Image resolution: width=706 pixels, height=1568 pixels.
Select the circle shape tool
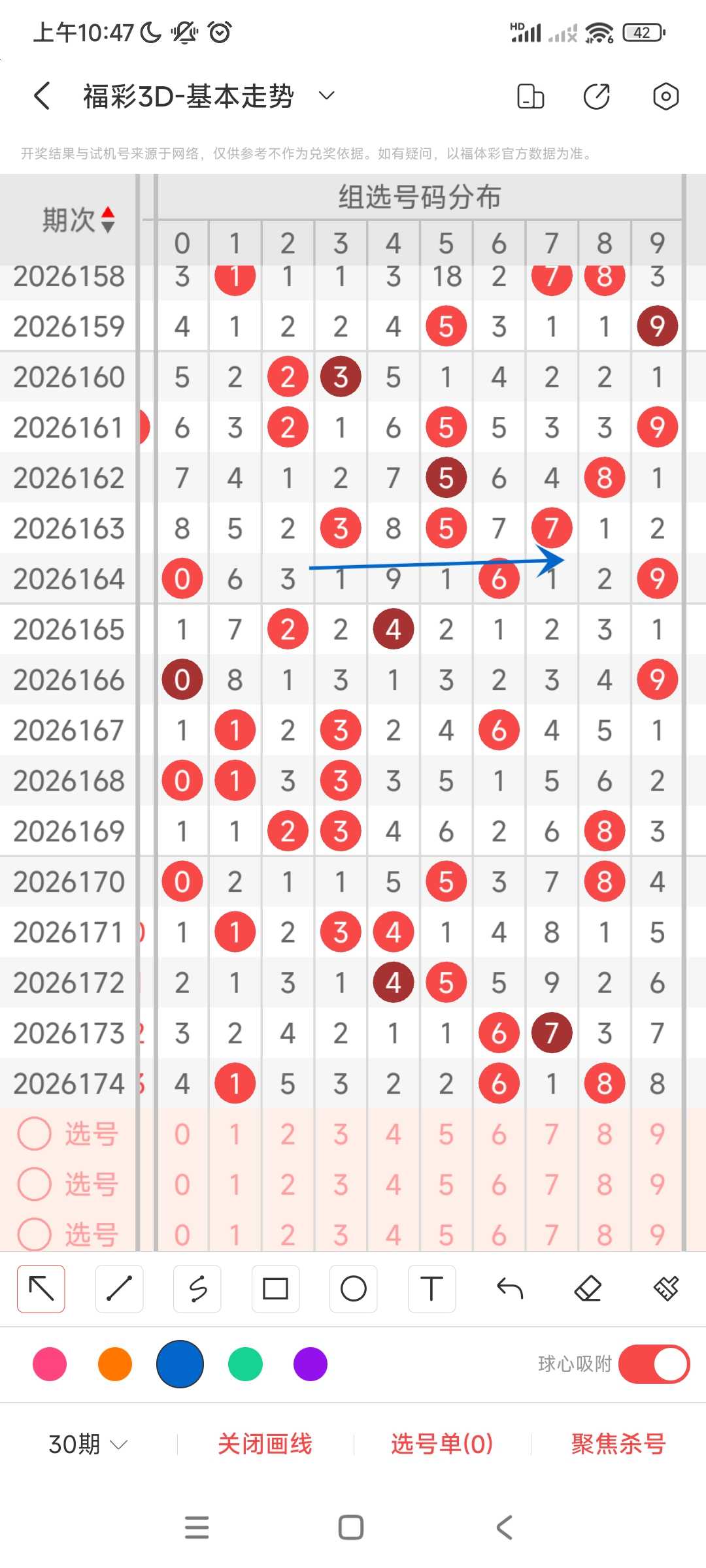[354, 1288]
